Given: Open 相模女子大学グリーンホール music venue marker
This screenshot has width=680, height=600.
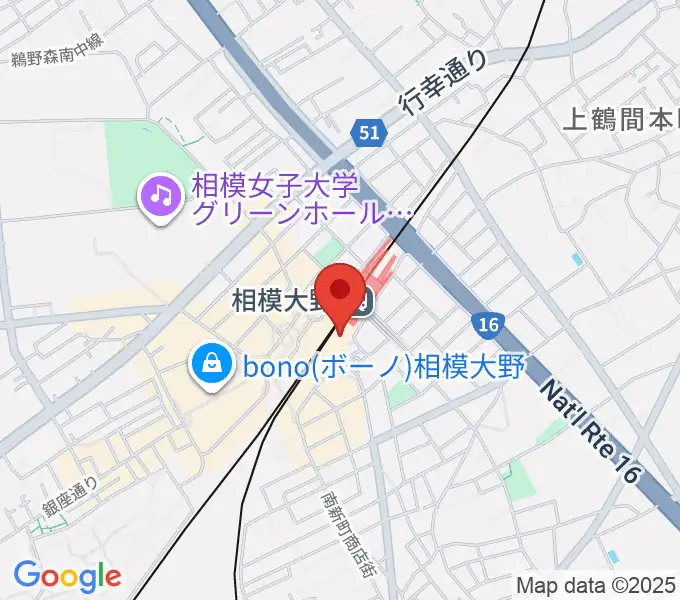Looking at the screenshot, I should point(158,195).
